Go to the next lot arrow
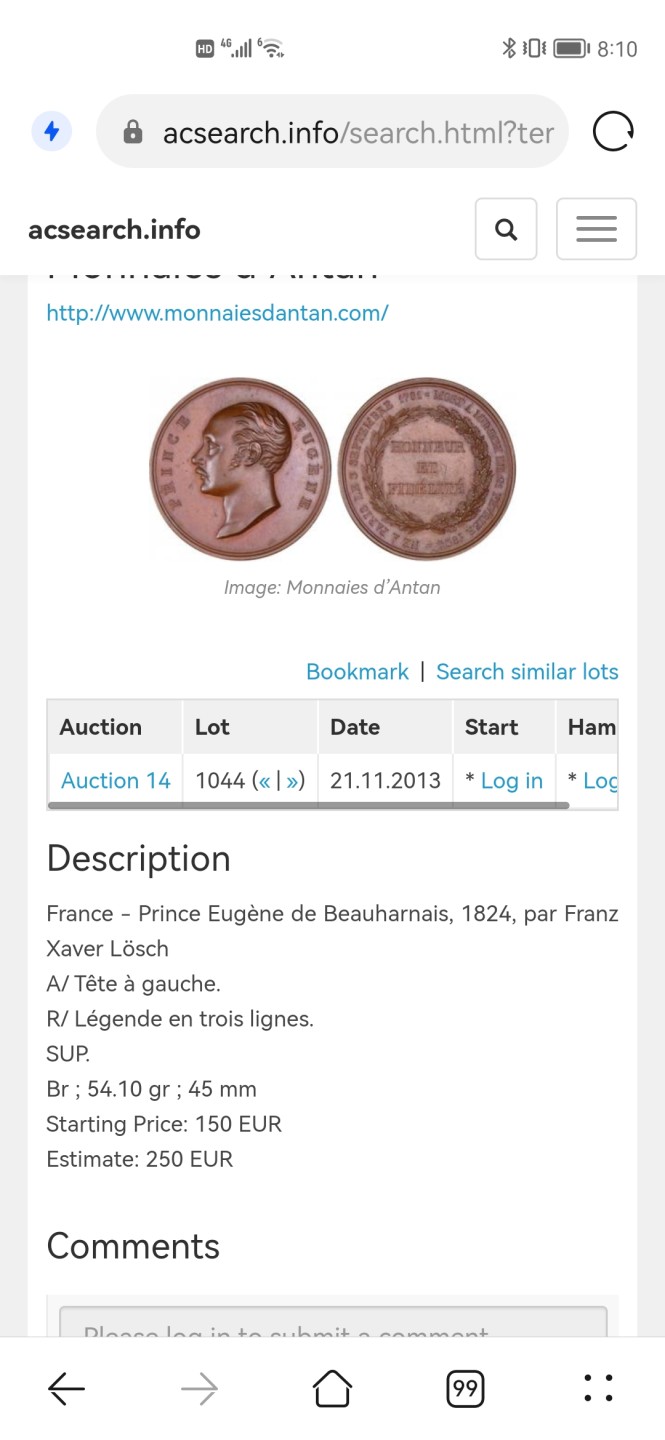This screenshot has height=1440, width=665. tap(292, 781)
